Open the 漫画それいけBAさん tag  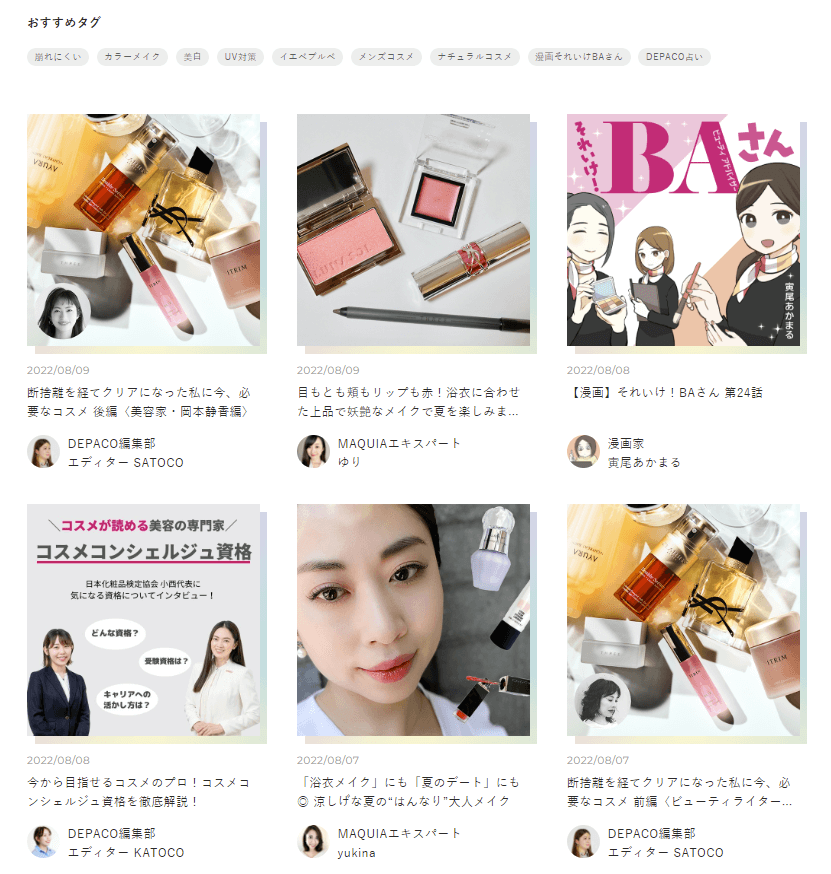click(579, 57)
